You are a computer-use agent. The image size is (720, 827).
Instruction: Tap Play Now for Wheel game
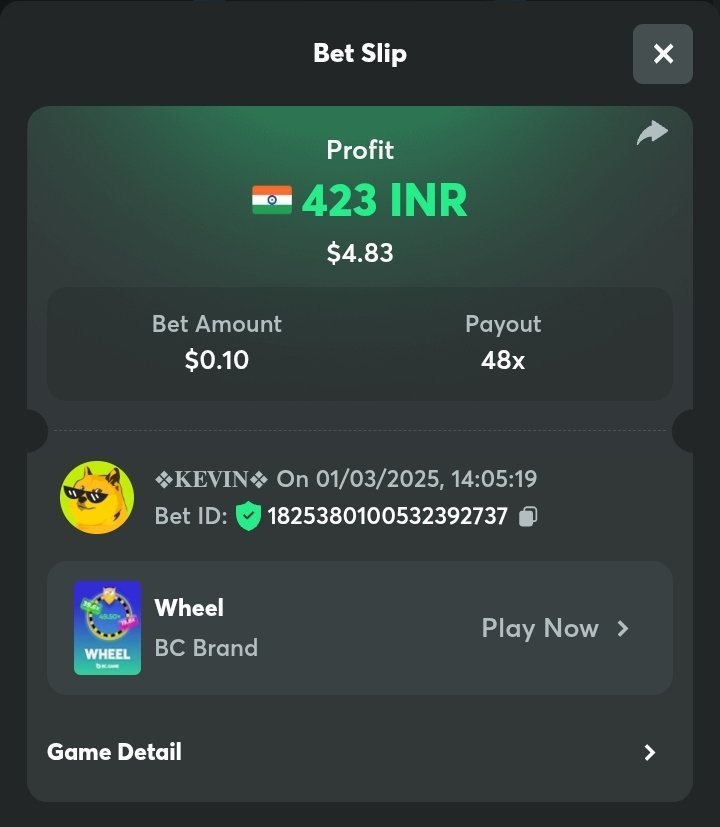click(555, 628)
